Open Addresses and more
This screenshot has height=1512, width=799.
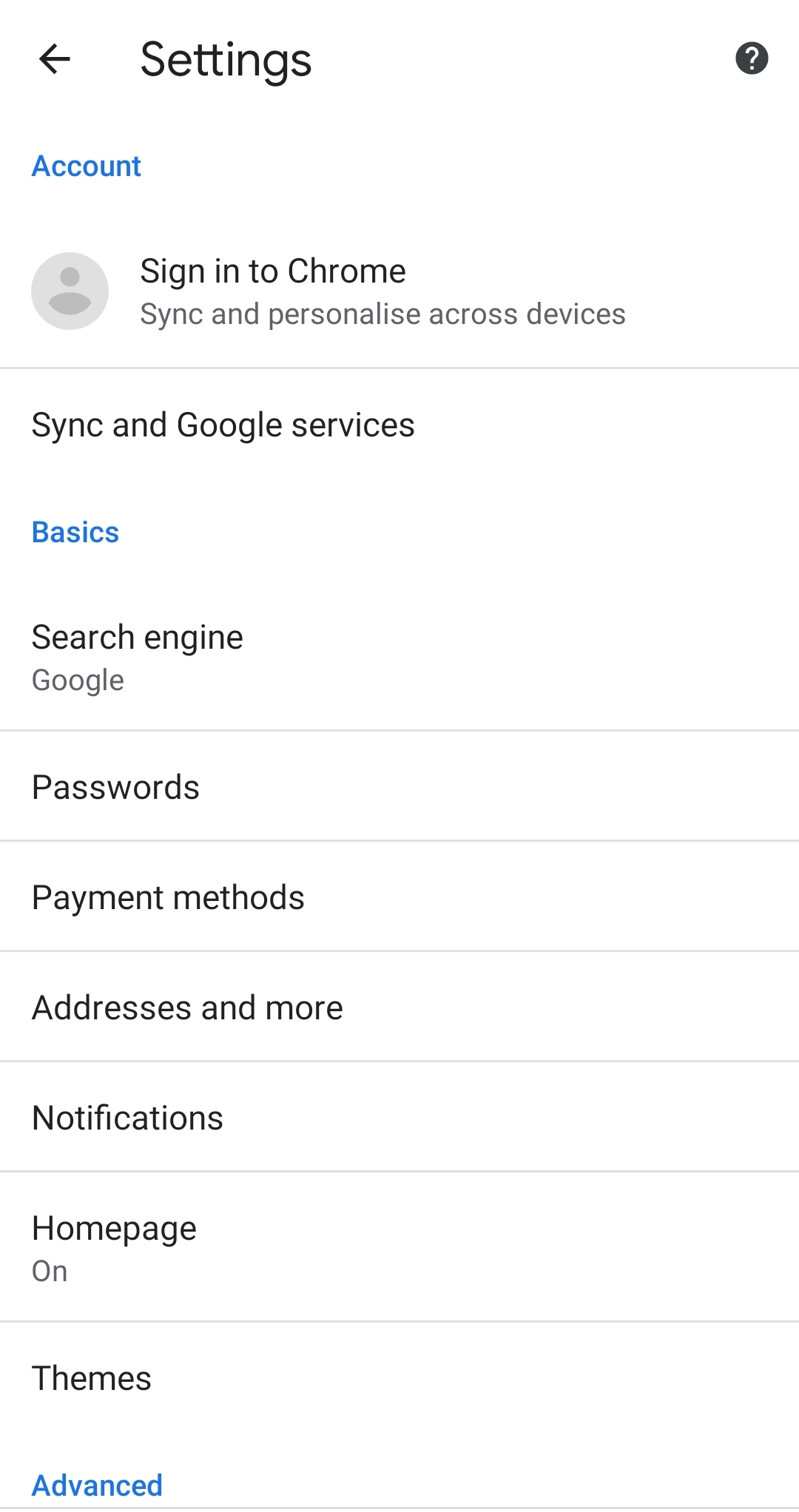point(399,1007)
